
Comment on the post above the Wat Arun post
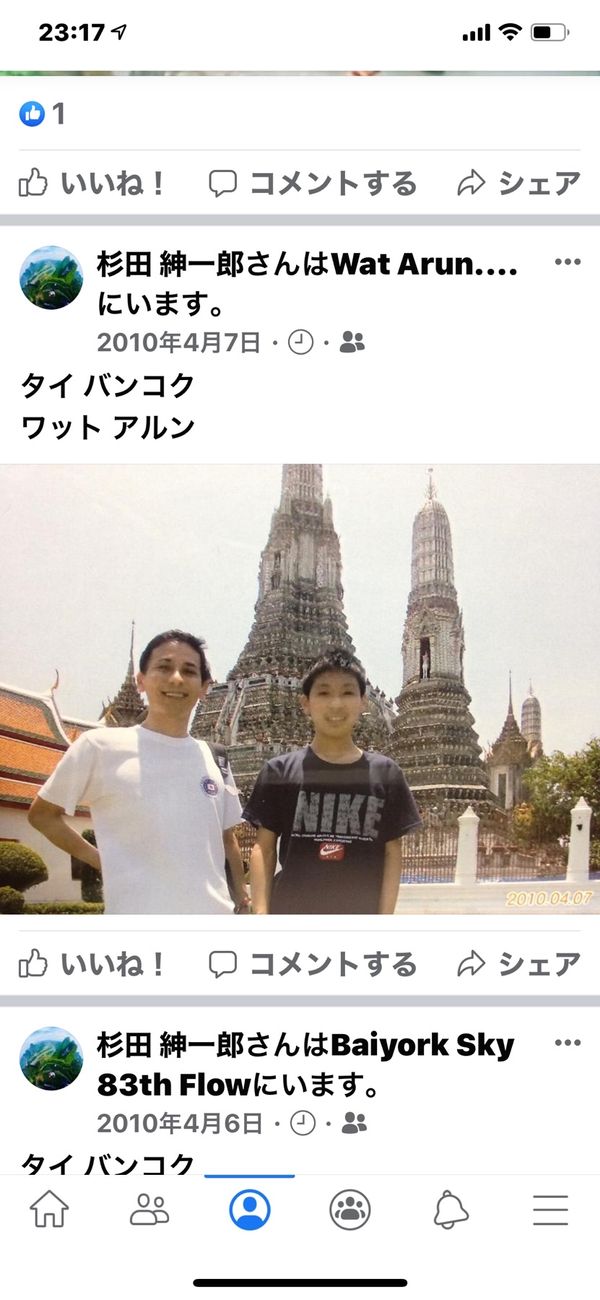(312, 183)
